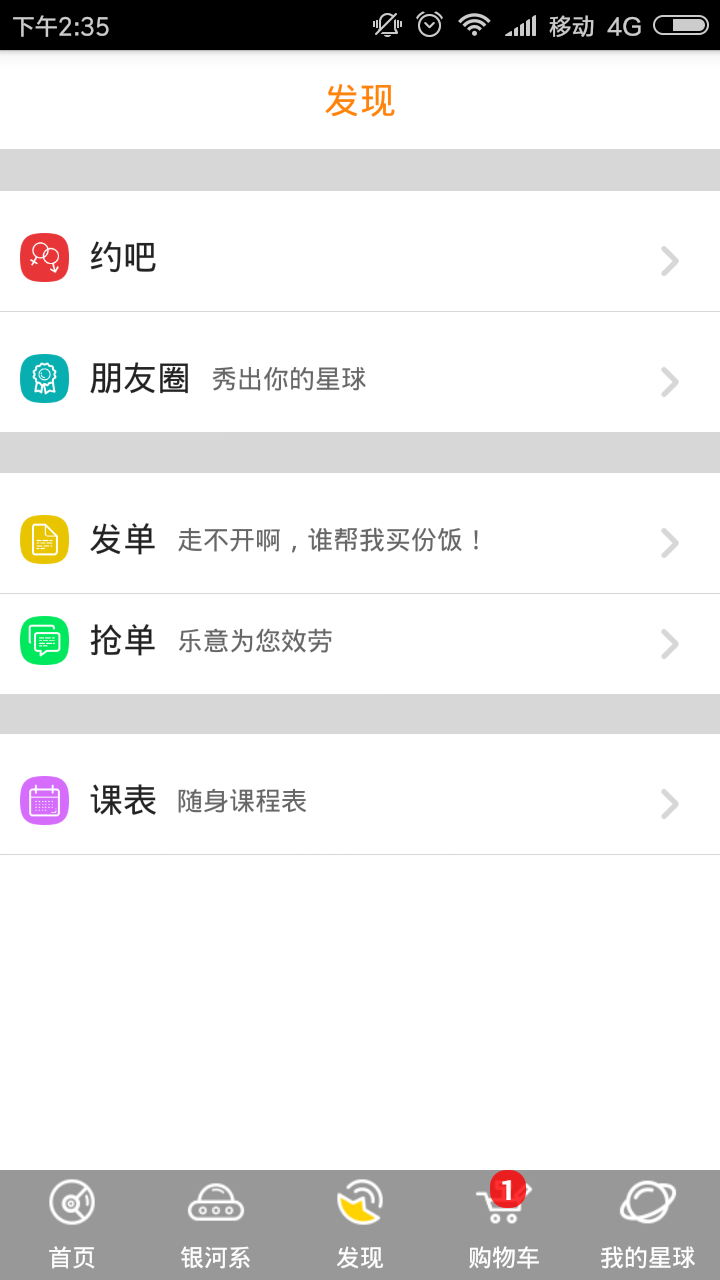Image resolution: width=720 pixels, height=1280 pixels.
Task: Open 朋友圈 to show your planet
Action: [360, 380]
